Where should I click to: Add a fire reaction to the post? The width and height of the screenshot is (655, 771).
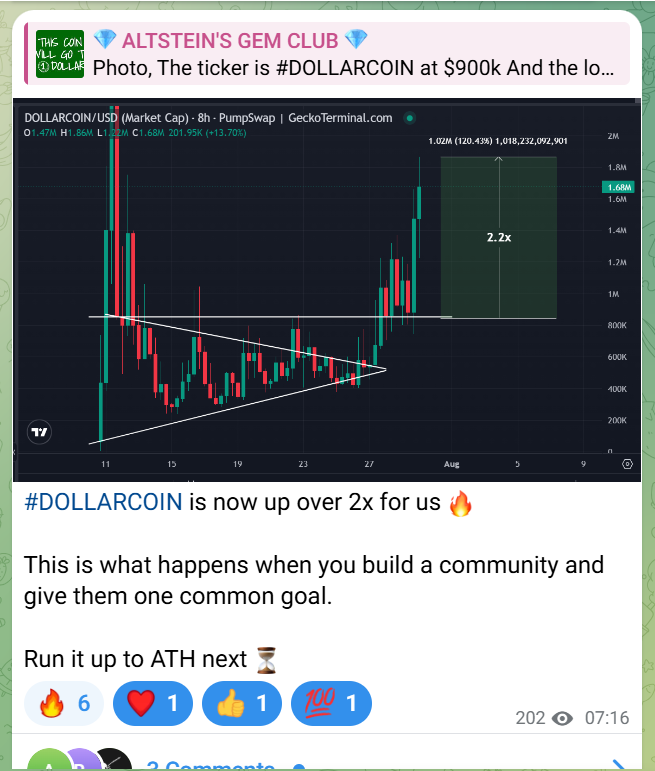63,703
